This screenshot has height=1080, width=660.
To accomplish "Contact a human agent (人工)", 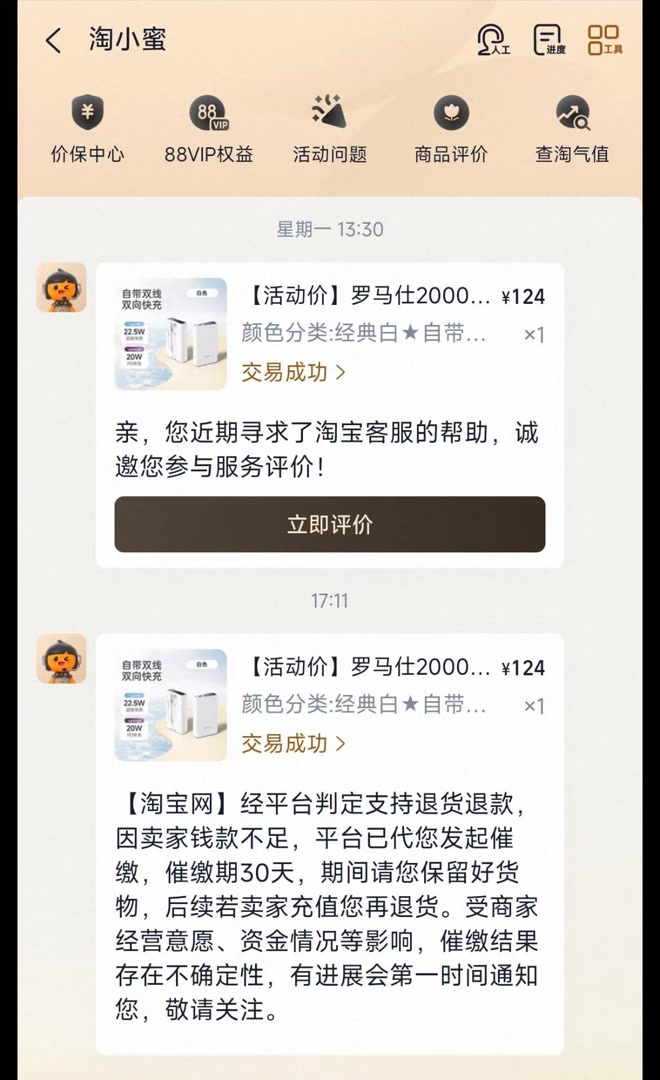I will [492, 40].
